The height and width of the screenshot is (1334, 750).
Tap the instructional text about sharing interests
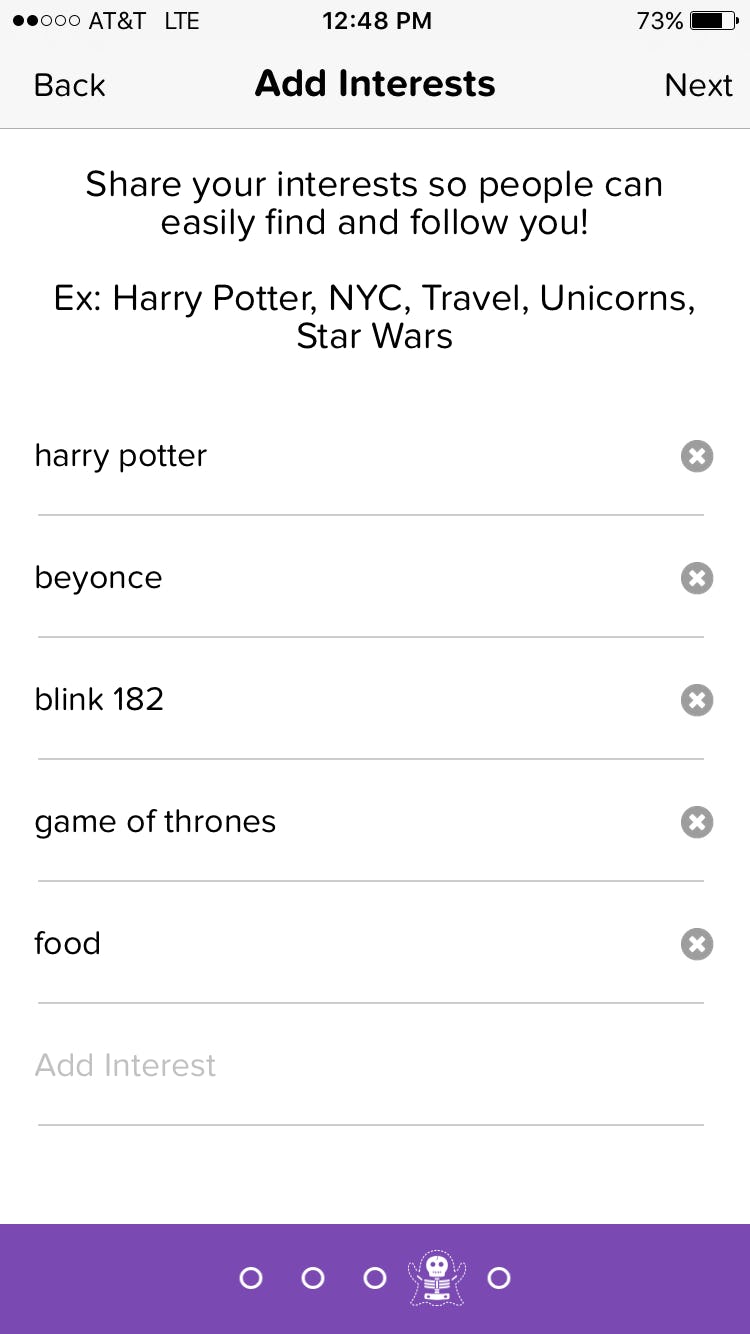[x=374, y=202]
